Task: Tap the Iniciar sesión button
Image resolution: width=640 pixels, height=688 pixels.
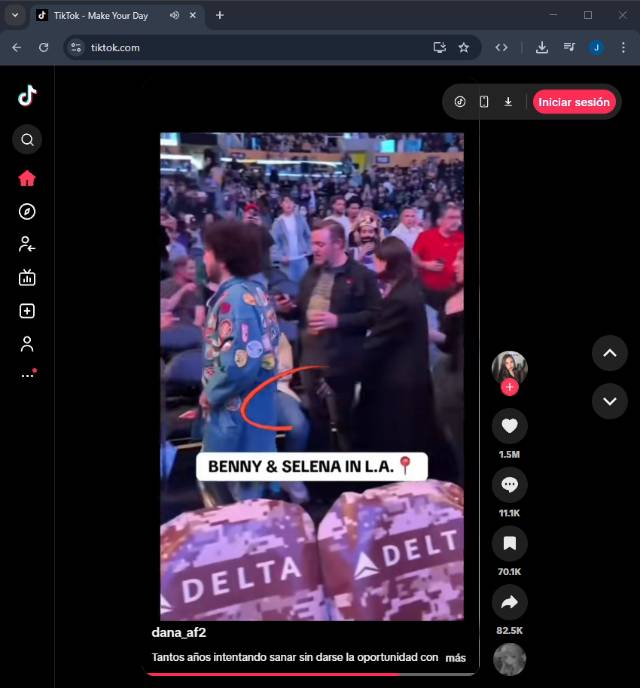Action: click(573, 102)
